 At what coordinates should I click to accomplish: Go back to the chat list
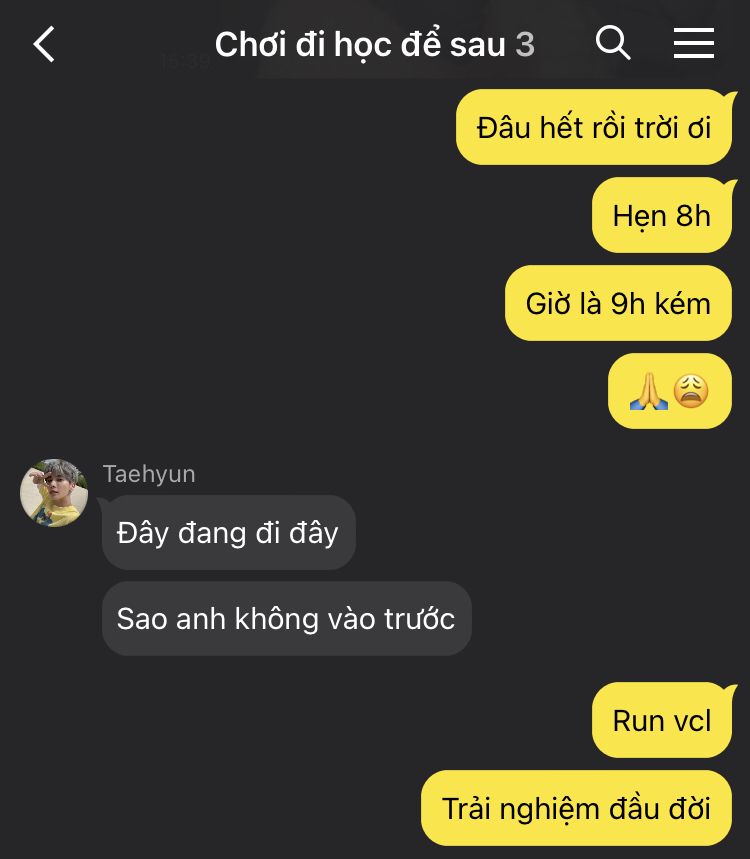(44, 44)
